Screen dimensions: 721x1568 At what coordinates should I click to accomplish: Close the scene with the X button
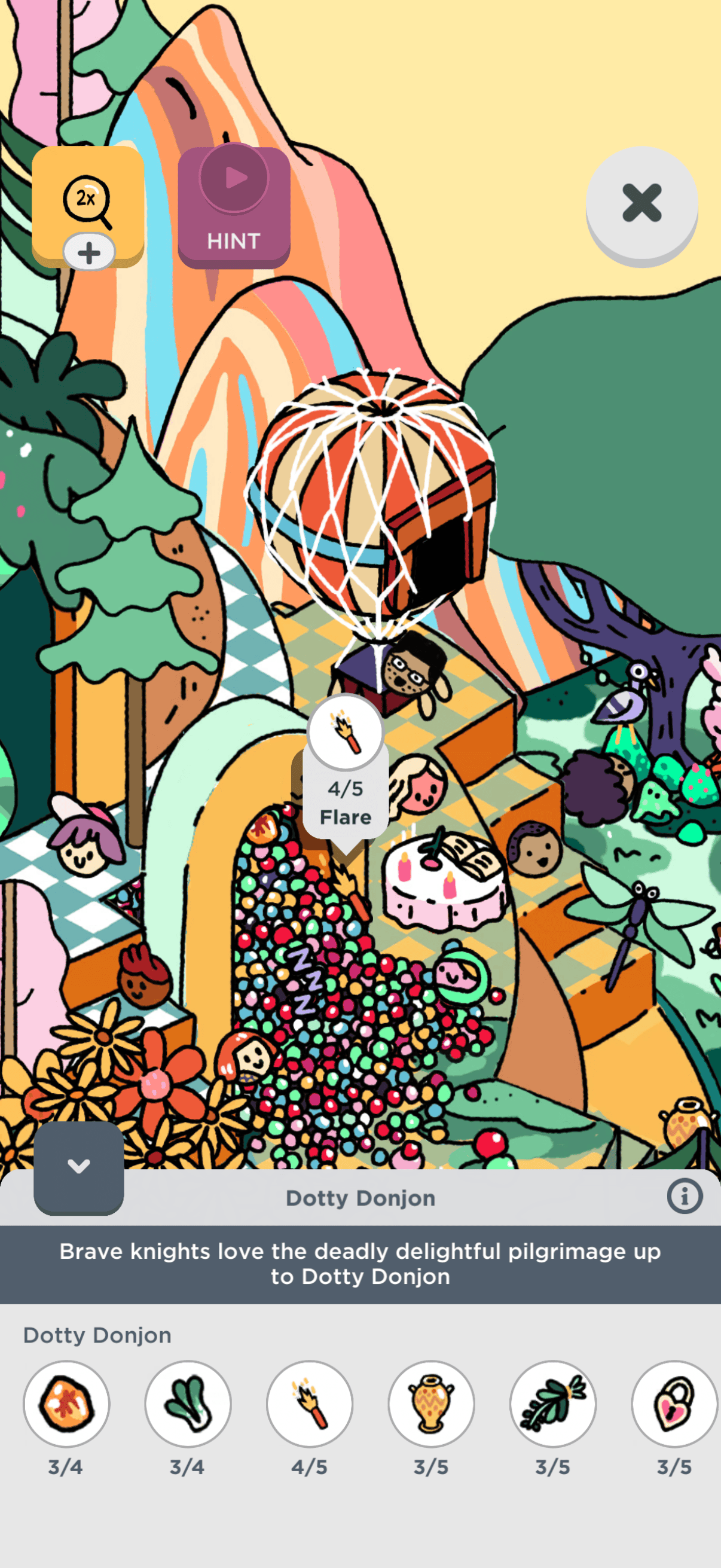point(641,203)
